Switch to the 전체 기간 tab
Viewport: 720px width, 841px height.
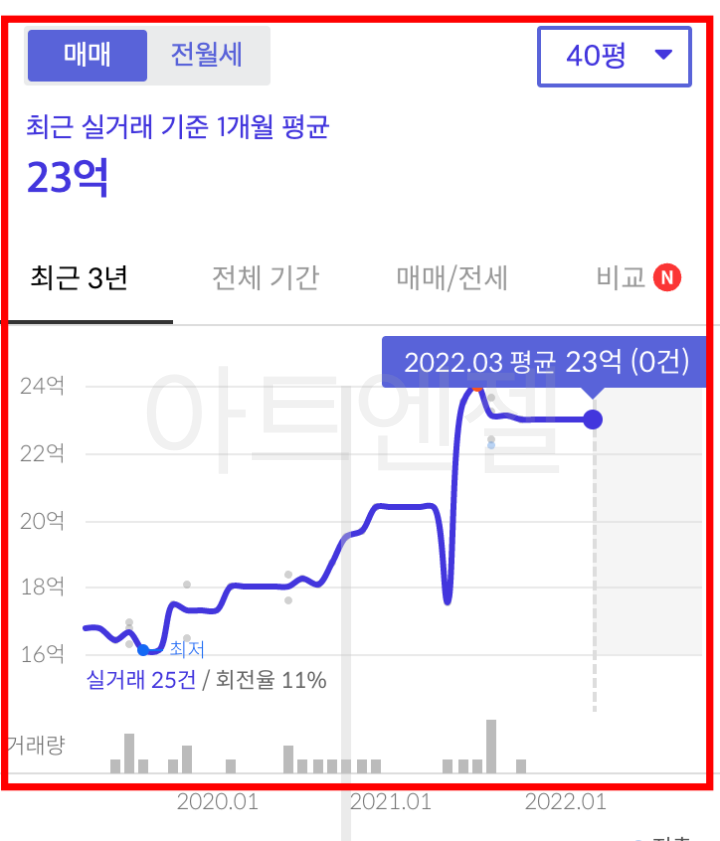tap(264, 279)
